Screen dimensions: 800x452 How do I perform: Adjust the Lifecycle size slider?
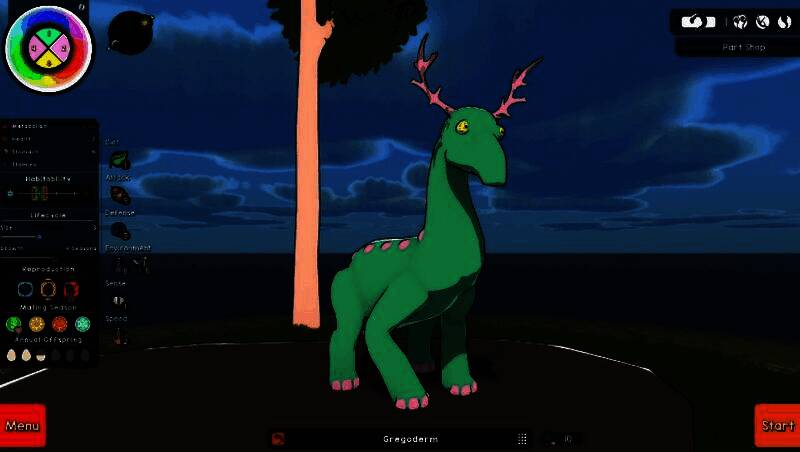[40, 237]
